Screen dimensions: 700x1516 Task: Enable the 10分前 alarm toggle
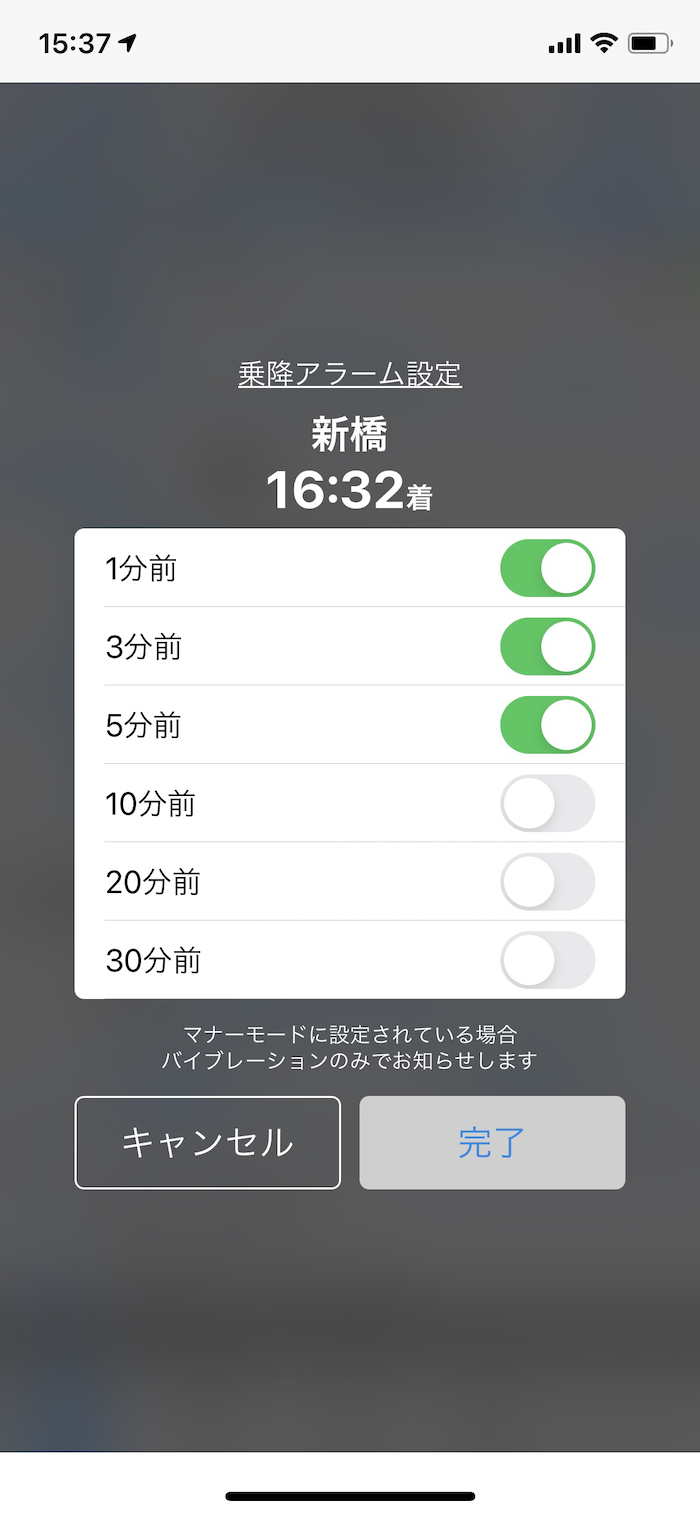(x=547, y=803)
